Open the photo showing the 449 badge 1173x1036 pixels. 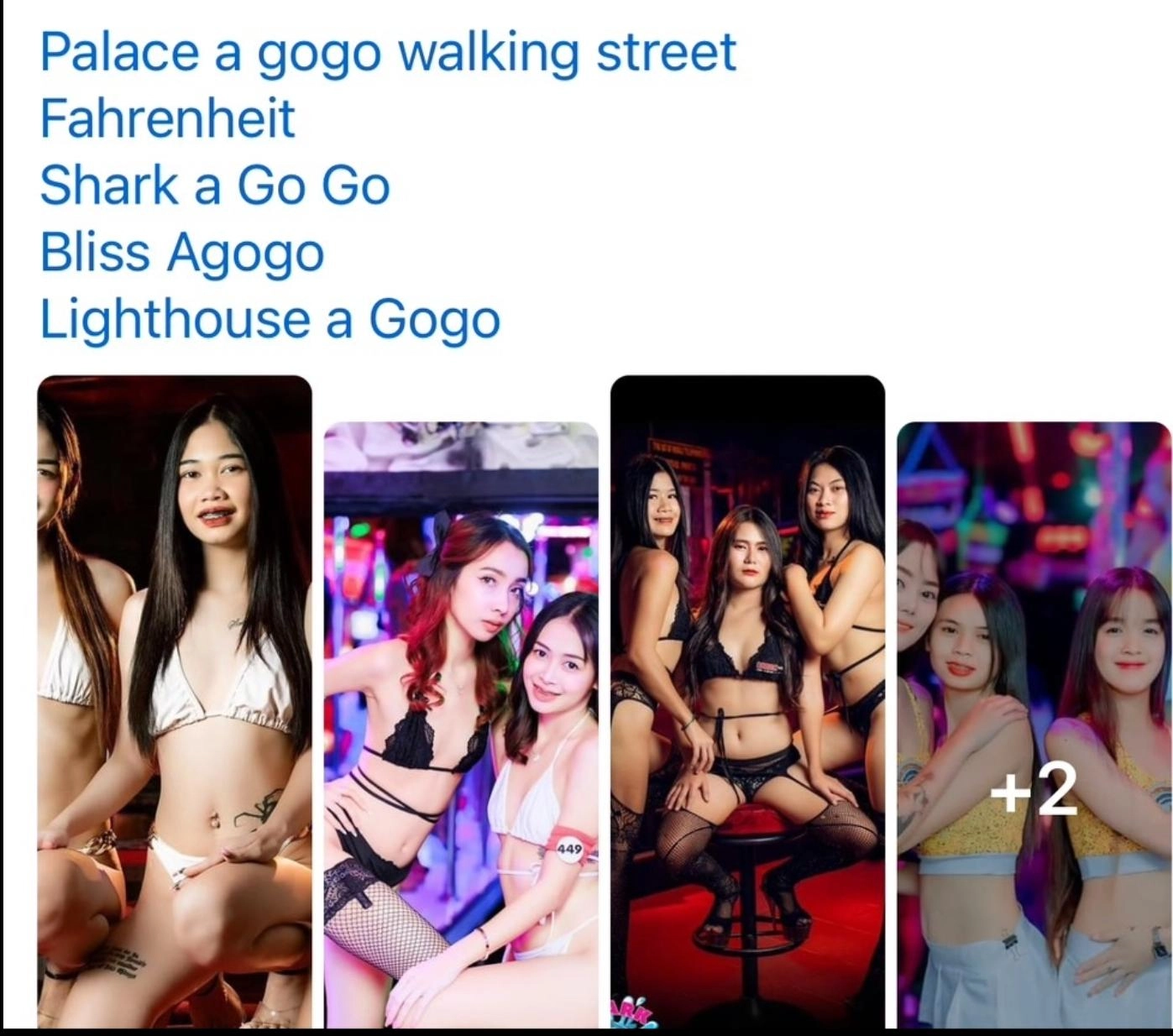(461, 724)
